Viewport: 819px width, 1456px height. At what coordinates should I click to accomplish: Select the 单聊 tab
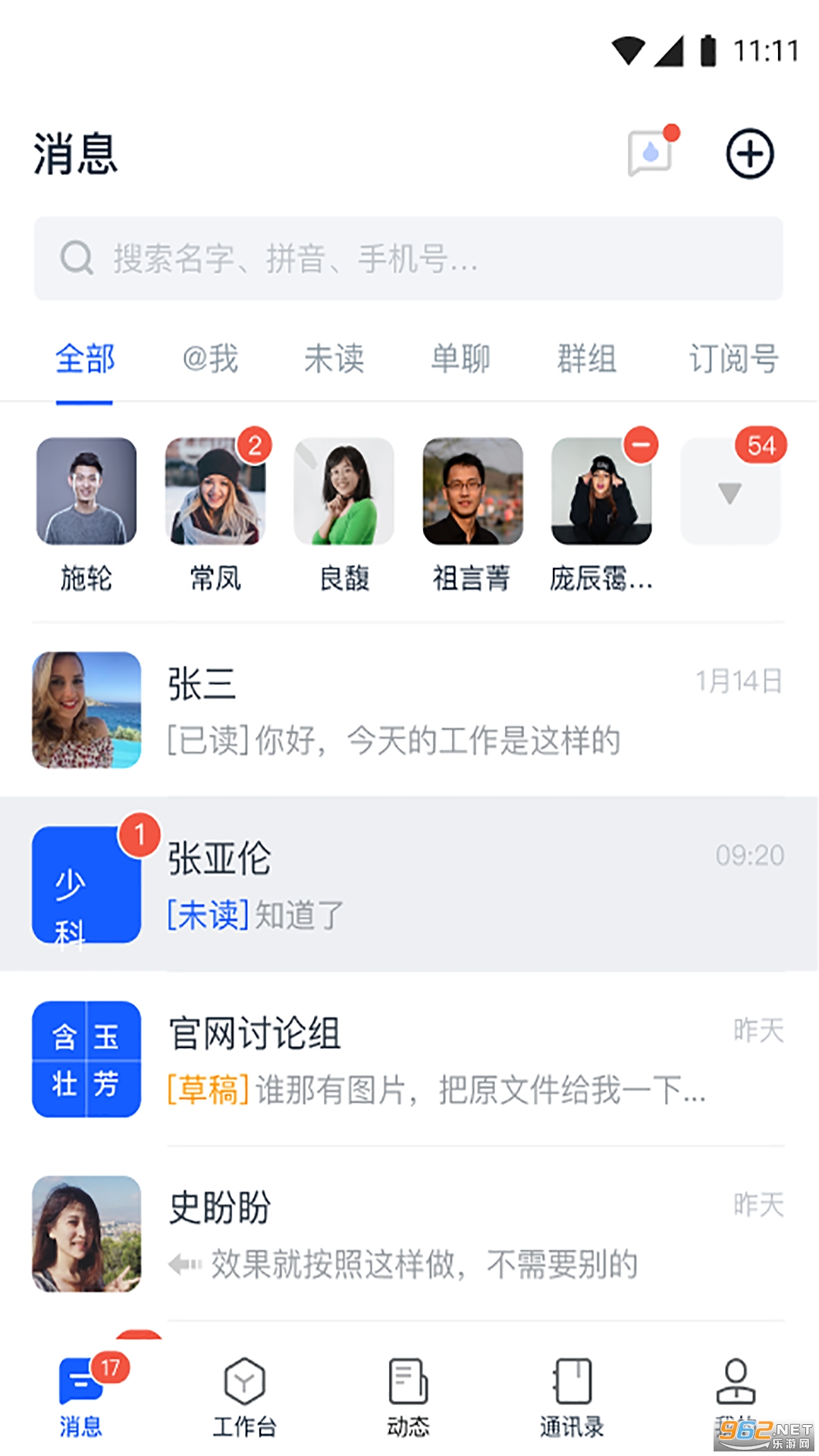(460, 359)
